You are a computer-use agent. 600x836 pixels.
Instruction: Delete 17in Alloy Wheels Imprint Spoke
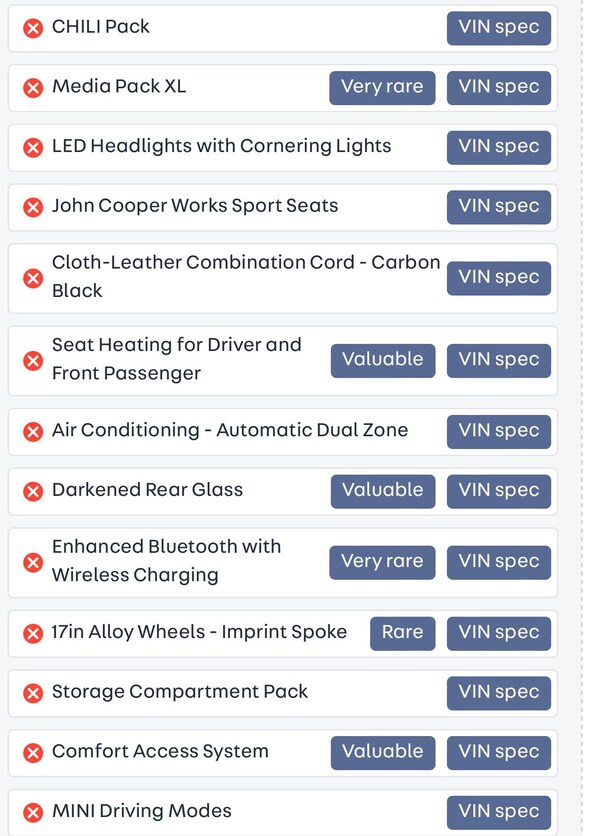point(33,633)
